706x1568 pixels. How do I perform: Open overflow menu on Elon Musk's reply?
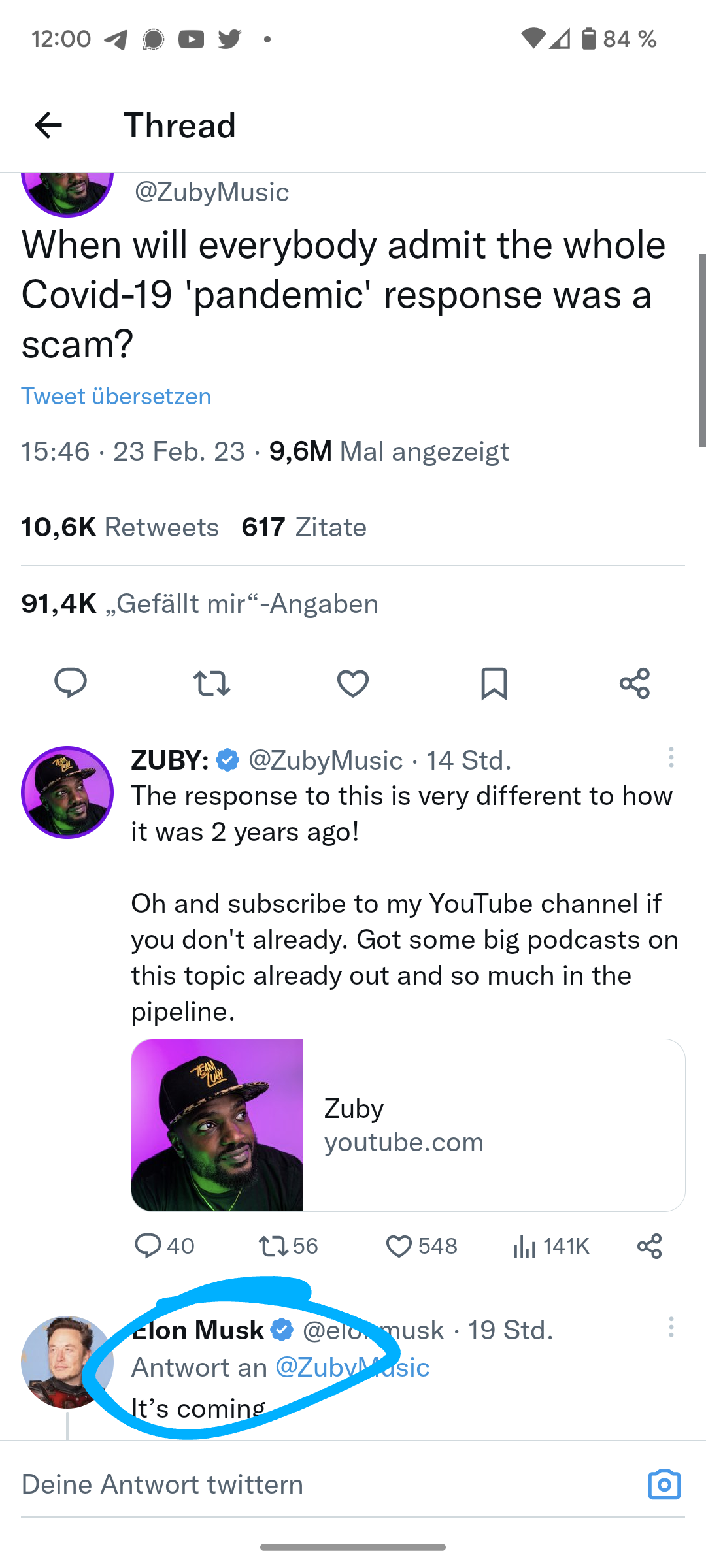(x=671, y=1328)
